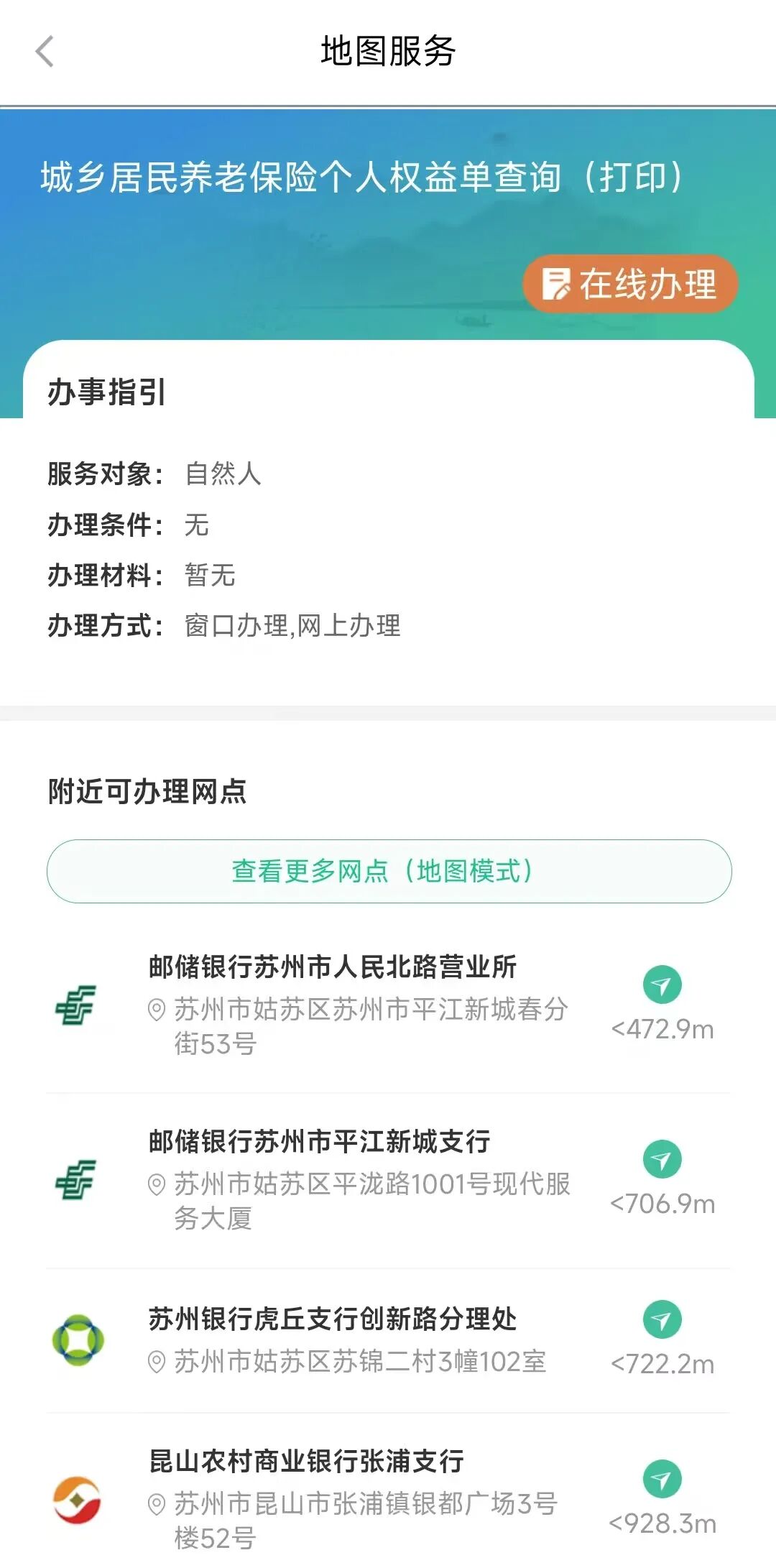This screenshot has height=1568, width=776.
Task: Tap the navigation arrow for 昆山农村商业银行张浦支行
Action: pos(662,1480)
